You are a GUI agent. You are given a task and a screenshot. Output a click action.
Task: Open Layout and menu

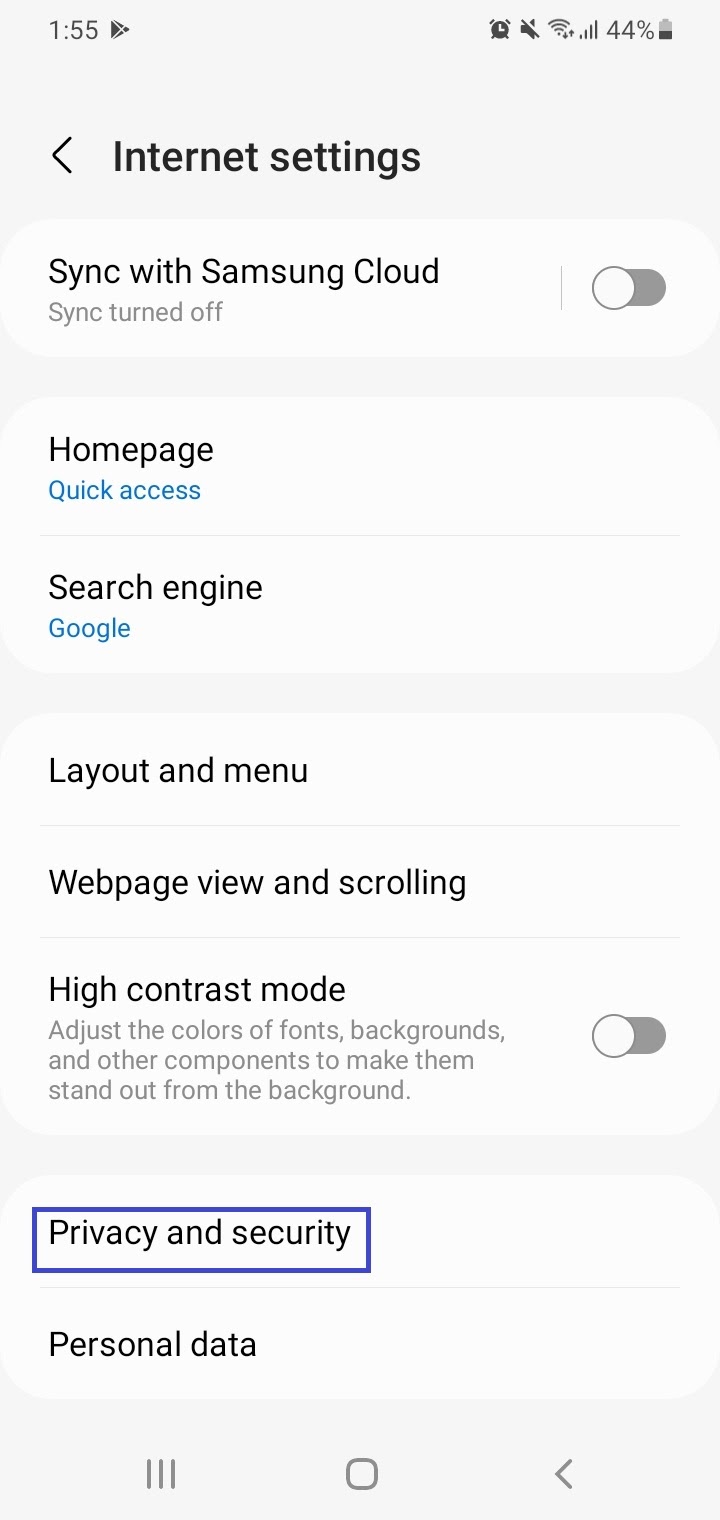tap(360, 770)
